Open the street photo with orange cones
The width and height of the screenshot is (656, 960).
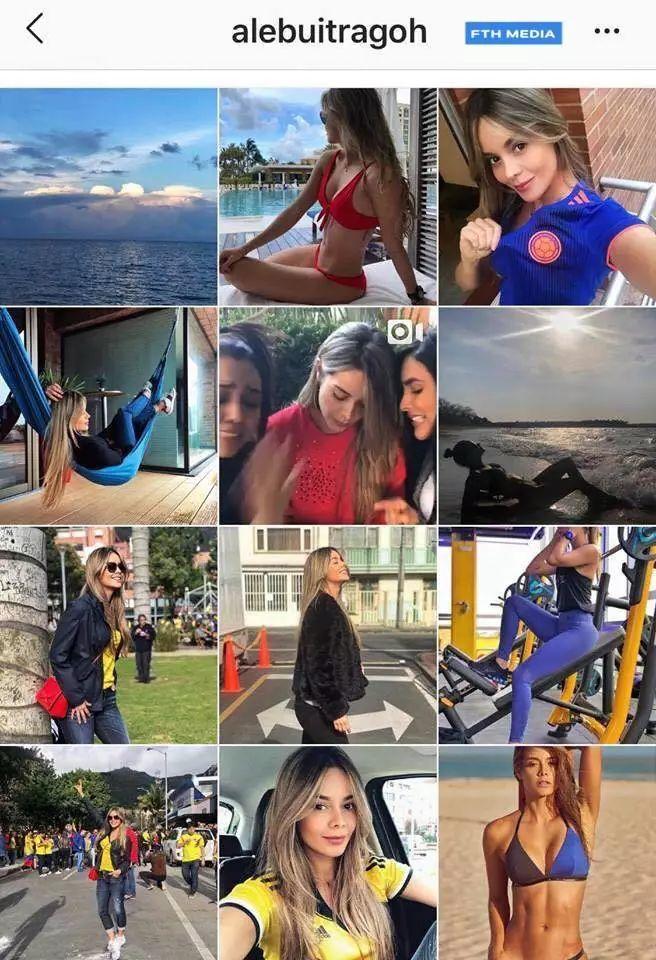(327, 635)
